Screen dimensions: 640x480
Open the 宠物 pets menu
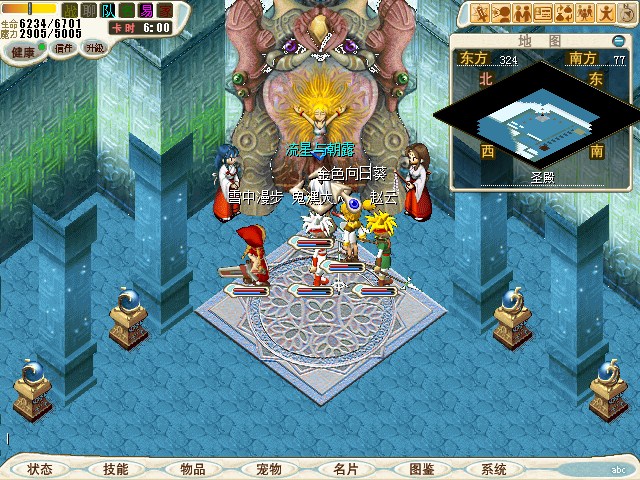coord(269,468)
